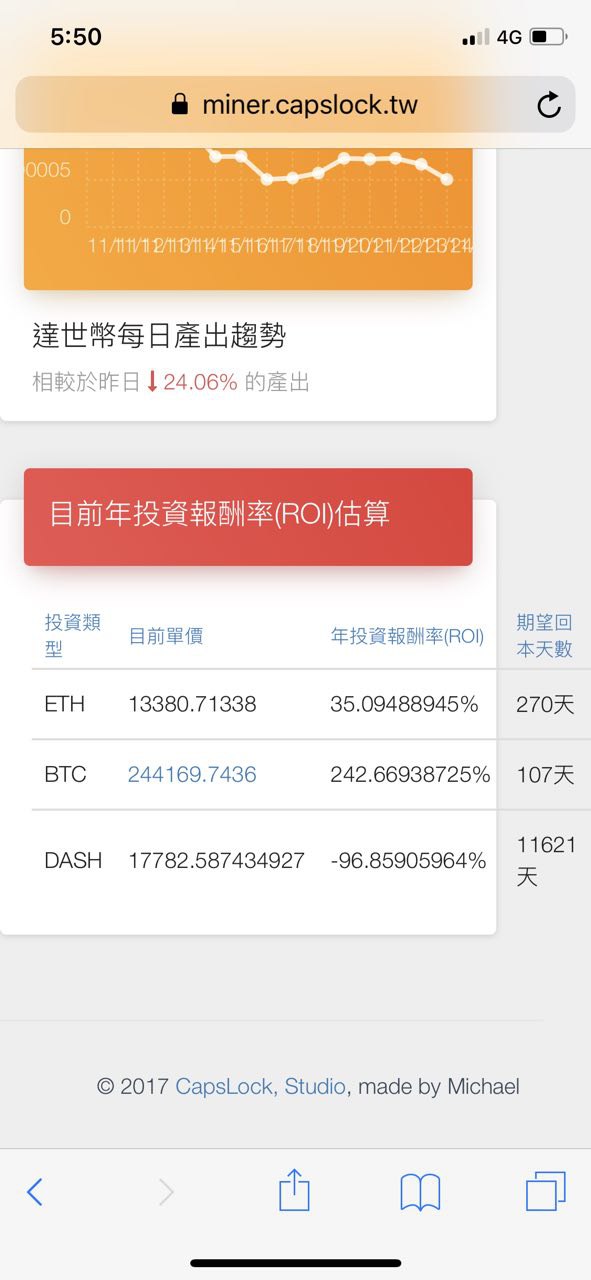This screenshot has height=1280, width=591.
Task: Open the Safari share sheet
Action: click(294, 1190)
